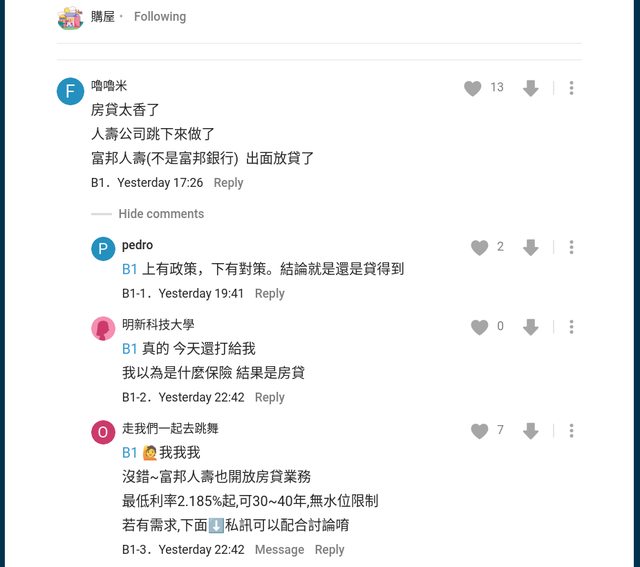Collapse replies with Hide comments
The width and height of the screenshot is (640, 567).
click(x=160, y=214)
